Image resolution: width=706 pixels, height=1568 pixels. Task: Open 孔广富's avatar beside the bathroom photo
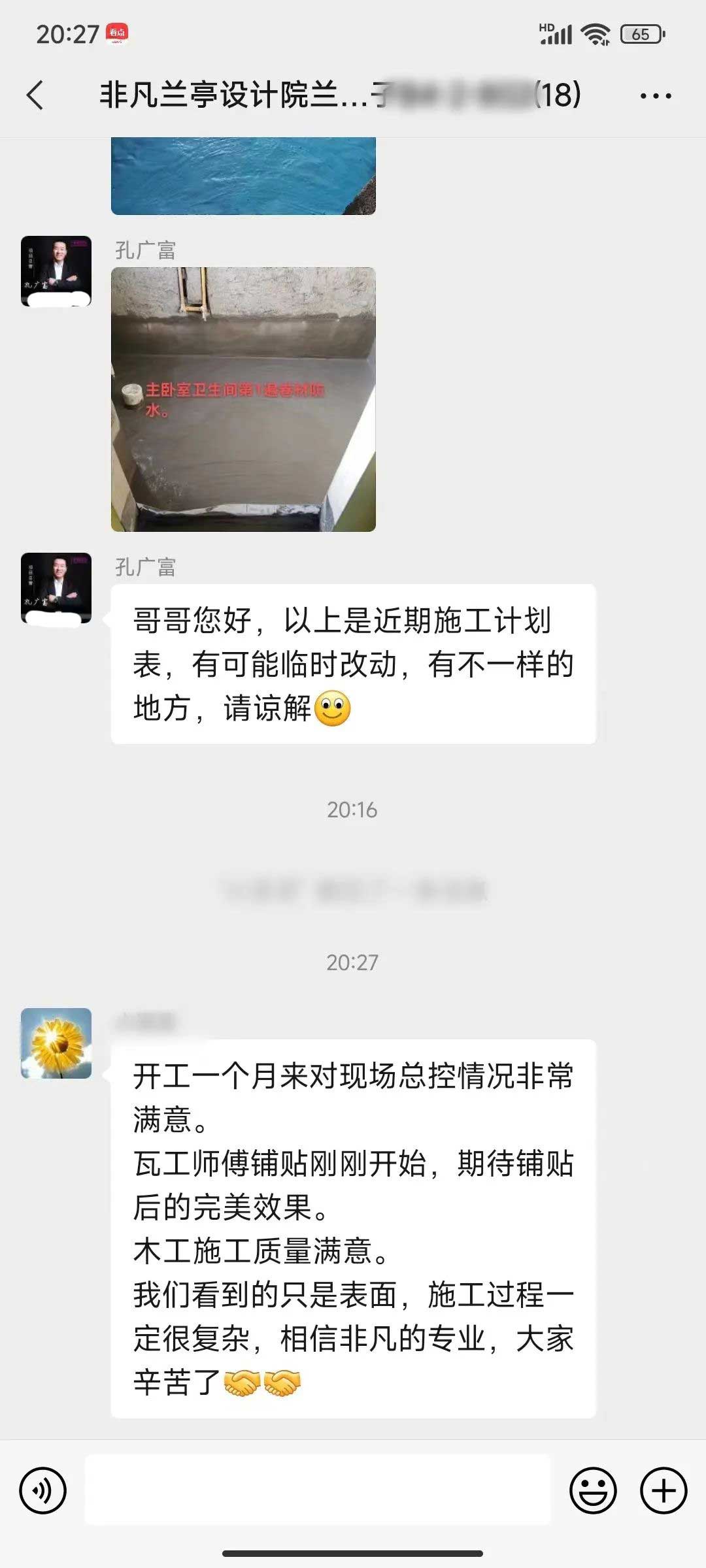56,271
